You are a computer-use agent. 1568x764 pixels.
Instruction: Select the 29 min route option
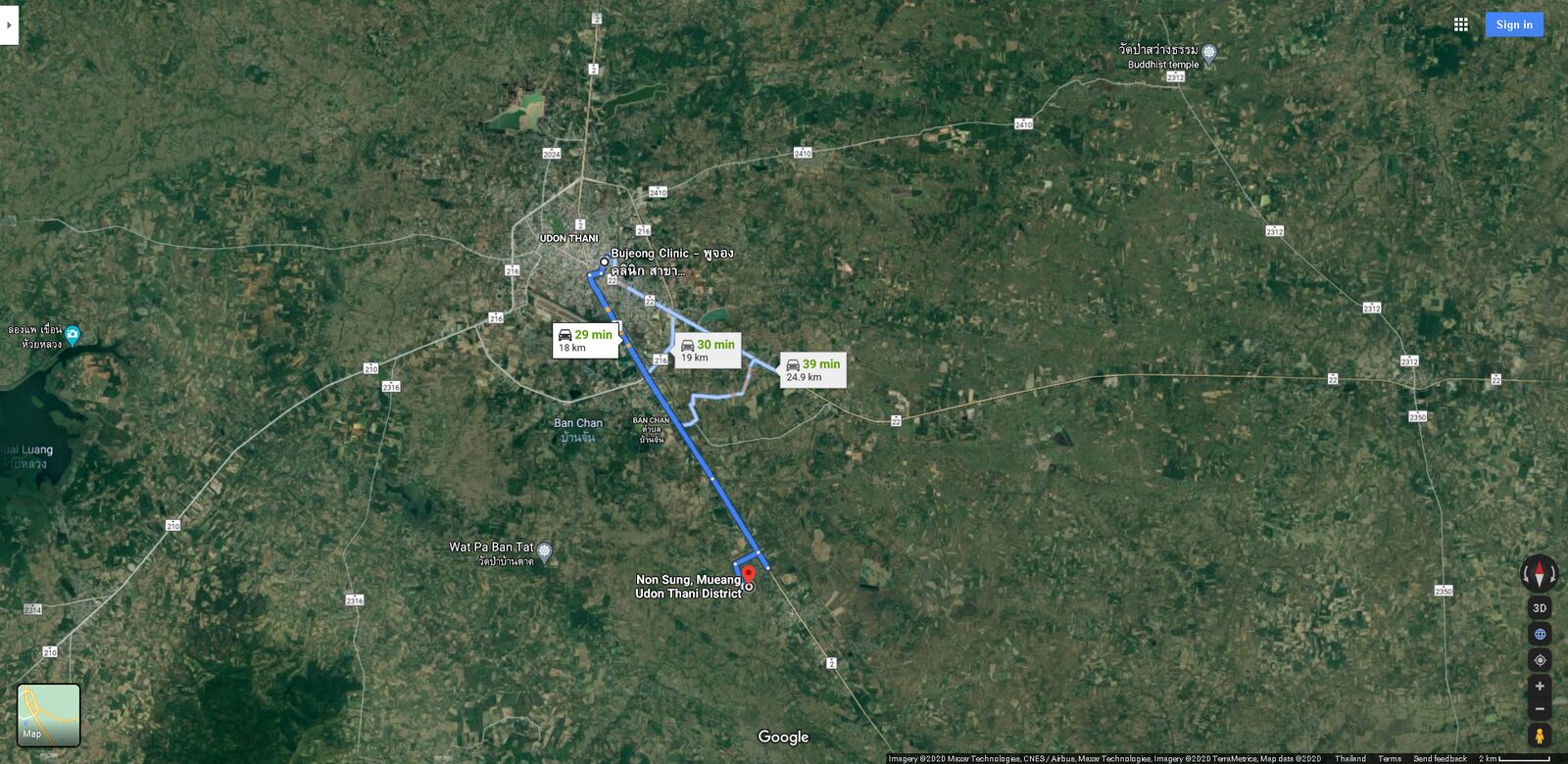pos(585,340)
